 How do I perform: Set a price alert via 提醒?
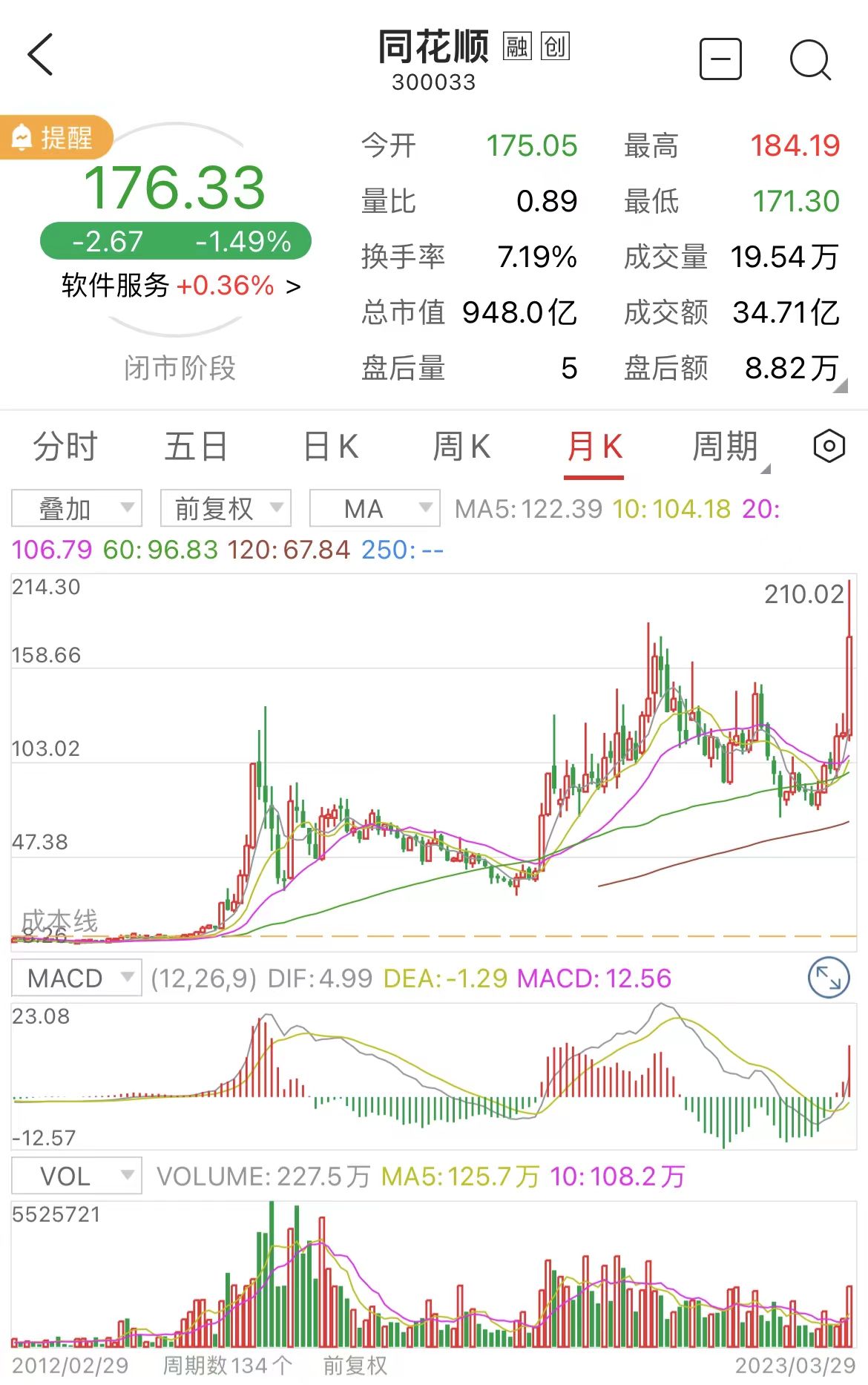pyautogui.click(x=56, y=137)
